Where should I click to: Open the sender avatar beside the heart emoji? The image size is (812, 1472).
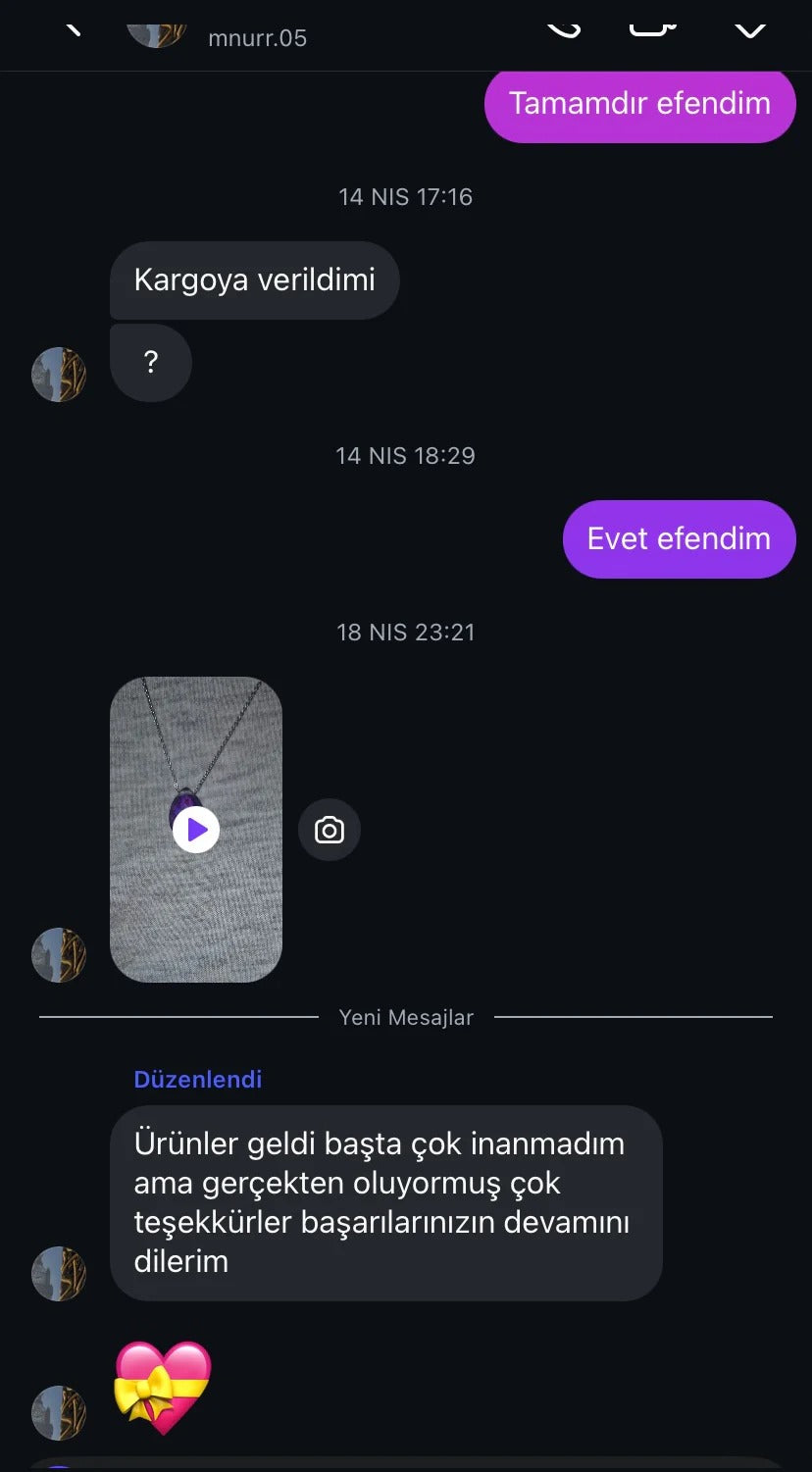pyautogui.click(x=59, y=1413)
